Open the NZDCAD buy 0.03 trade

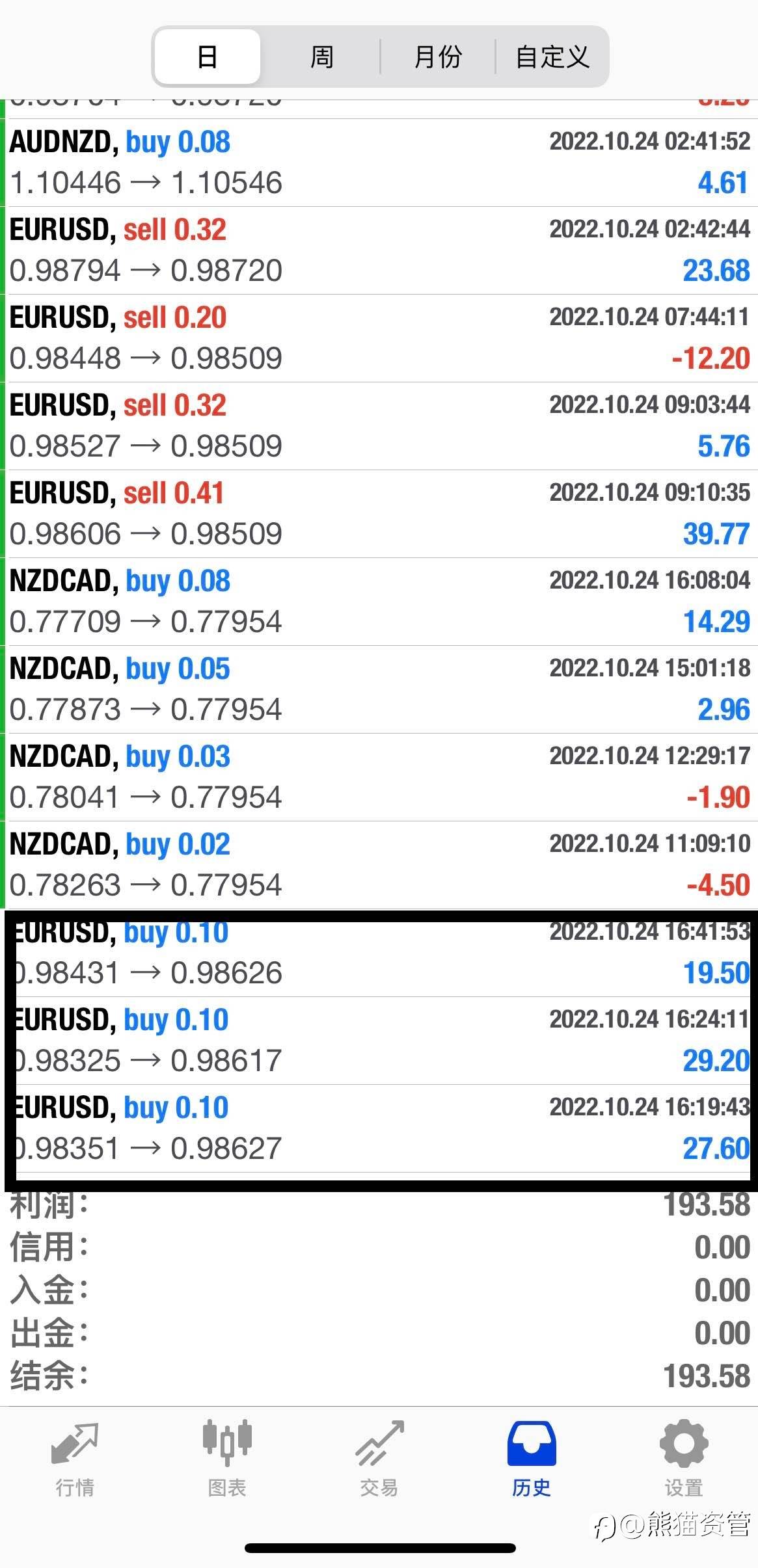379,777
